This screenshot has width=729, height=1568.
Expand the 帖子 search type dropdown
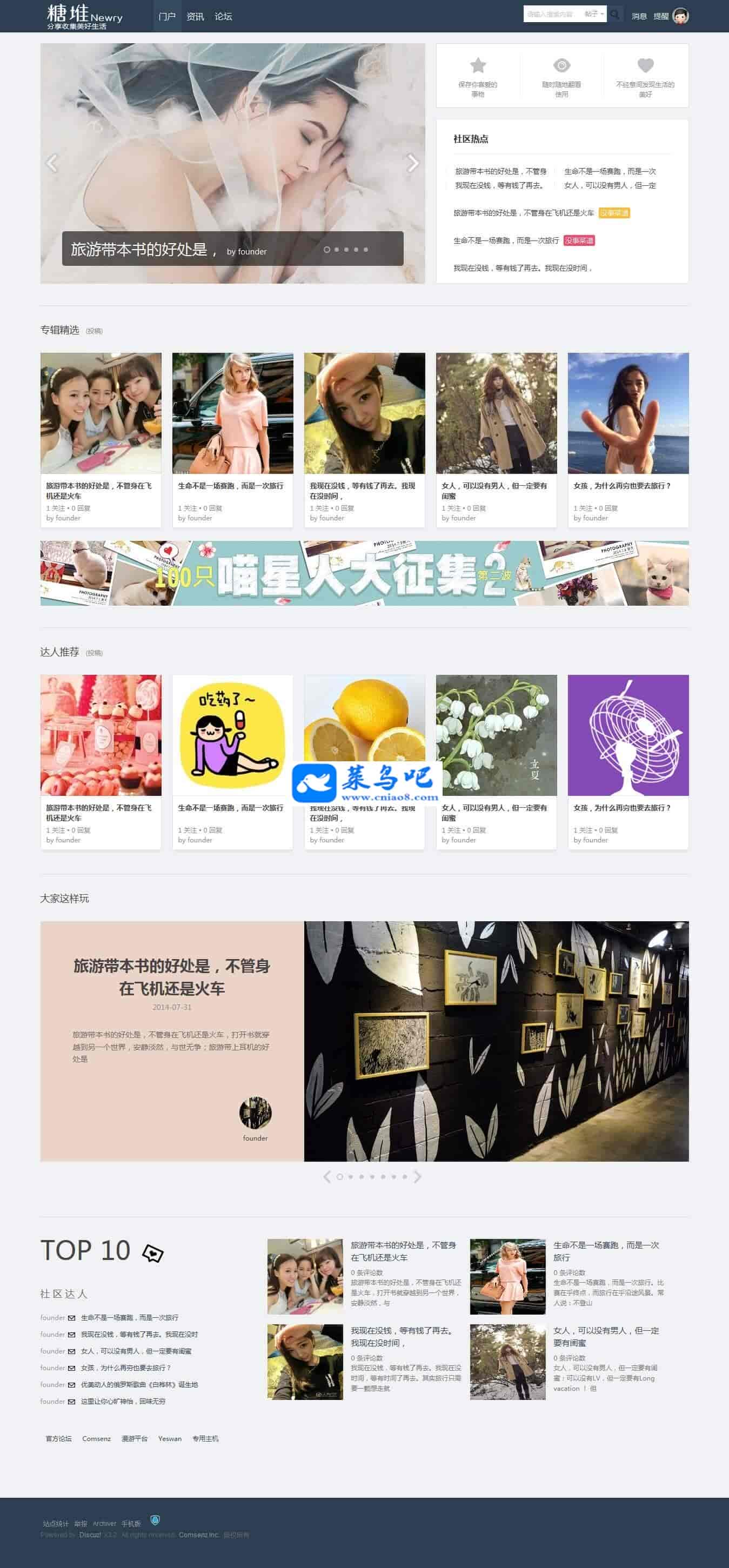pos(594,14)
